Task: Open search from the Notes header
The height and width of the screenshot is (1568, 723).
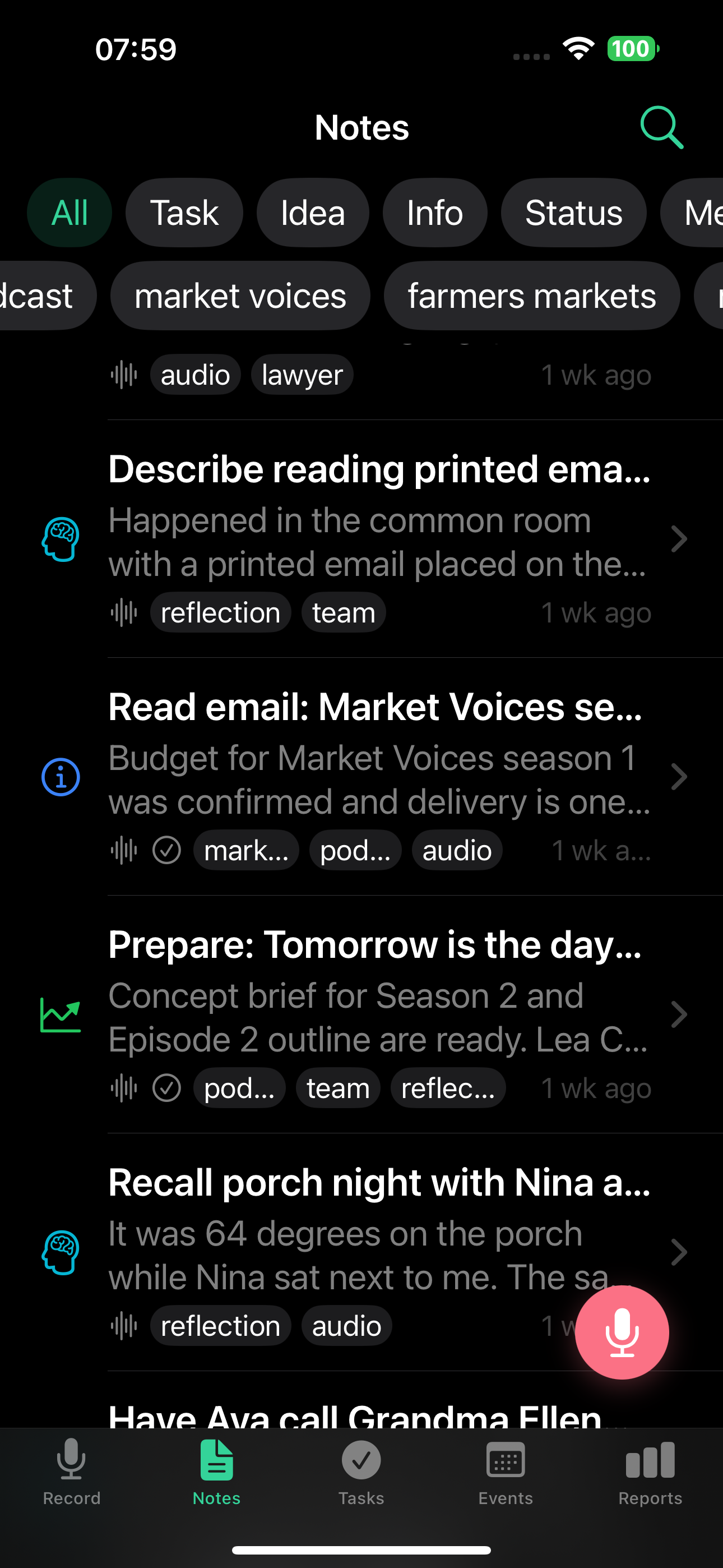Action: [x=661, y=127]
